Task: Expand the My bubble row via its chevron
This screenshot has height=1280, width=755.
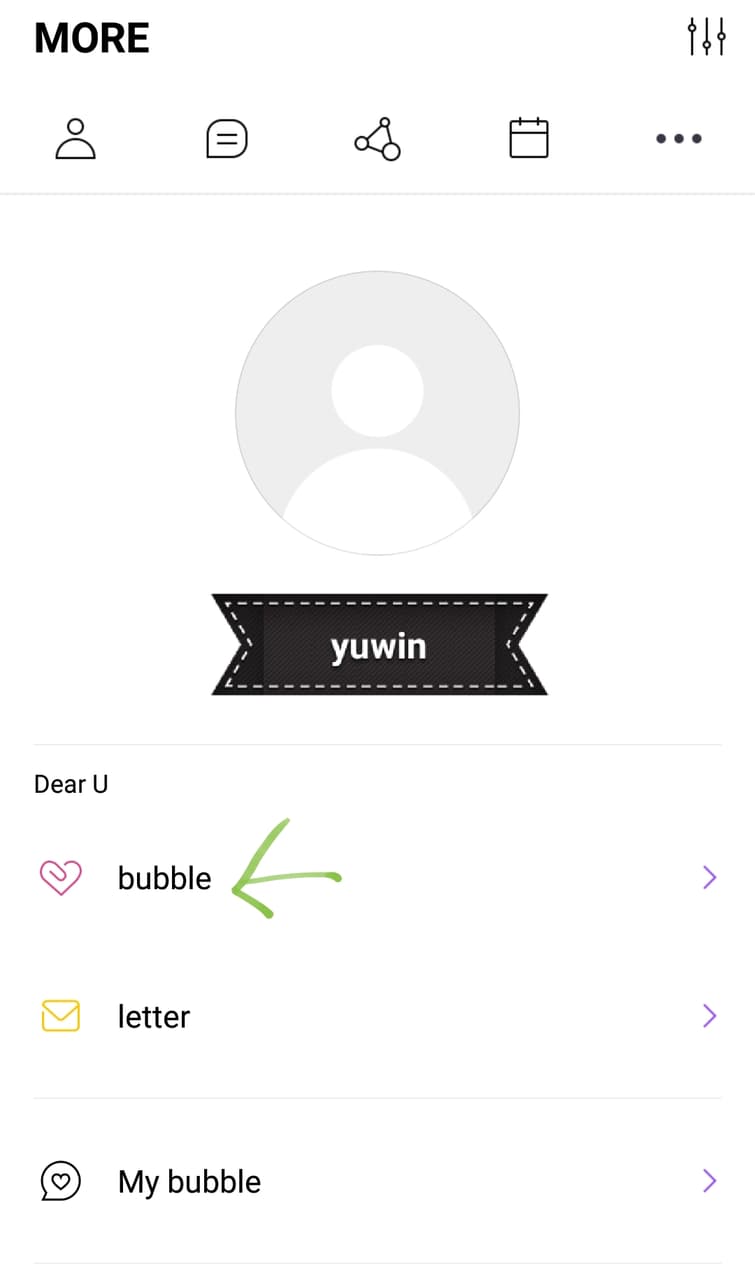Action: 709,1181
